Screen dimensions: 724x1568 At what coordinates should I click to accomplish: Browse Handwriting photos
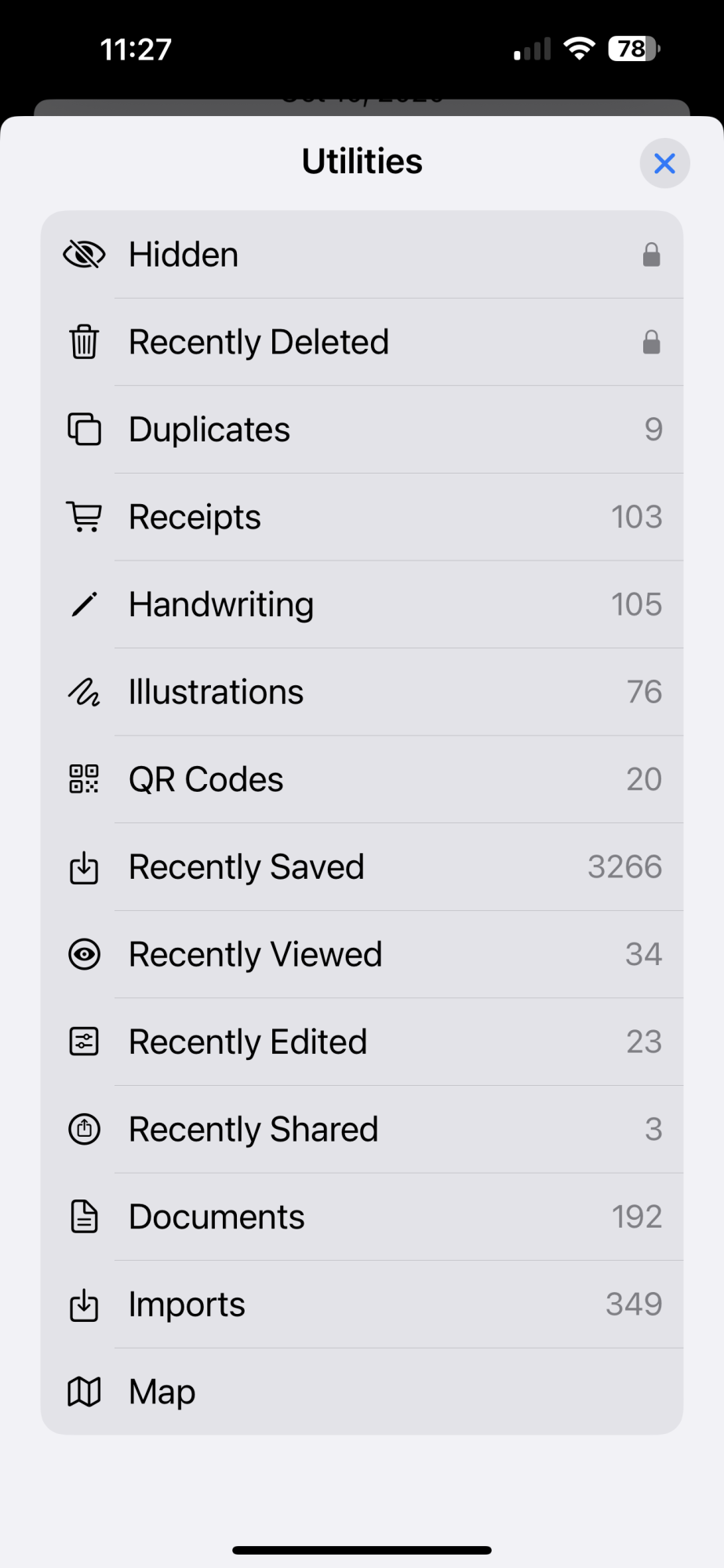tap(361, 604)
